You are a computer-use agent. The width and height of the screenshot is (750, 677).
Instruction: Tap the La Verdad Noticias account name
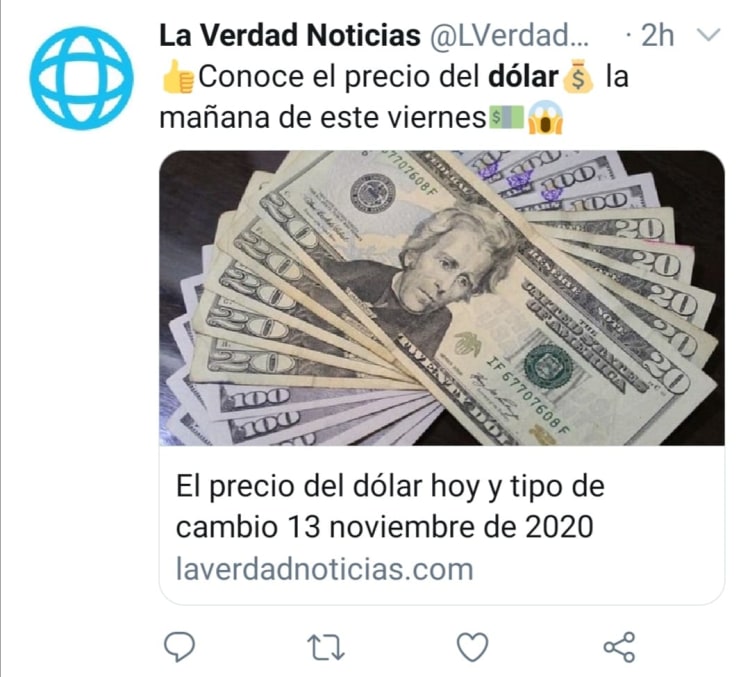pos(290,36)
